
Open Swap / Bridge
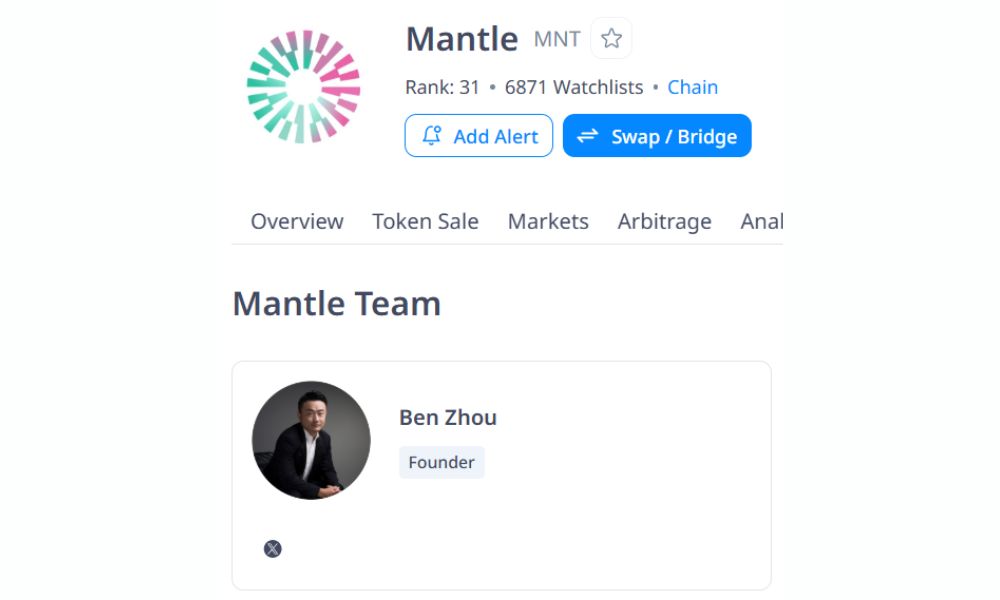(657, 136)
